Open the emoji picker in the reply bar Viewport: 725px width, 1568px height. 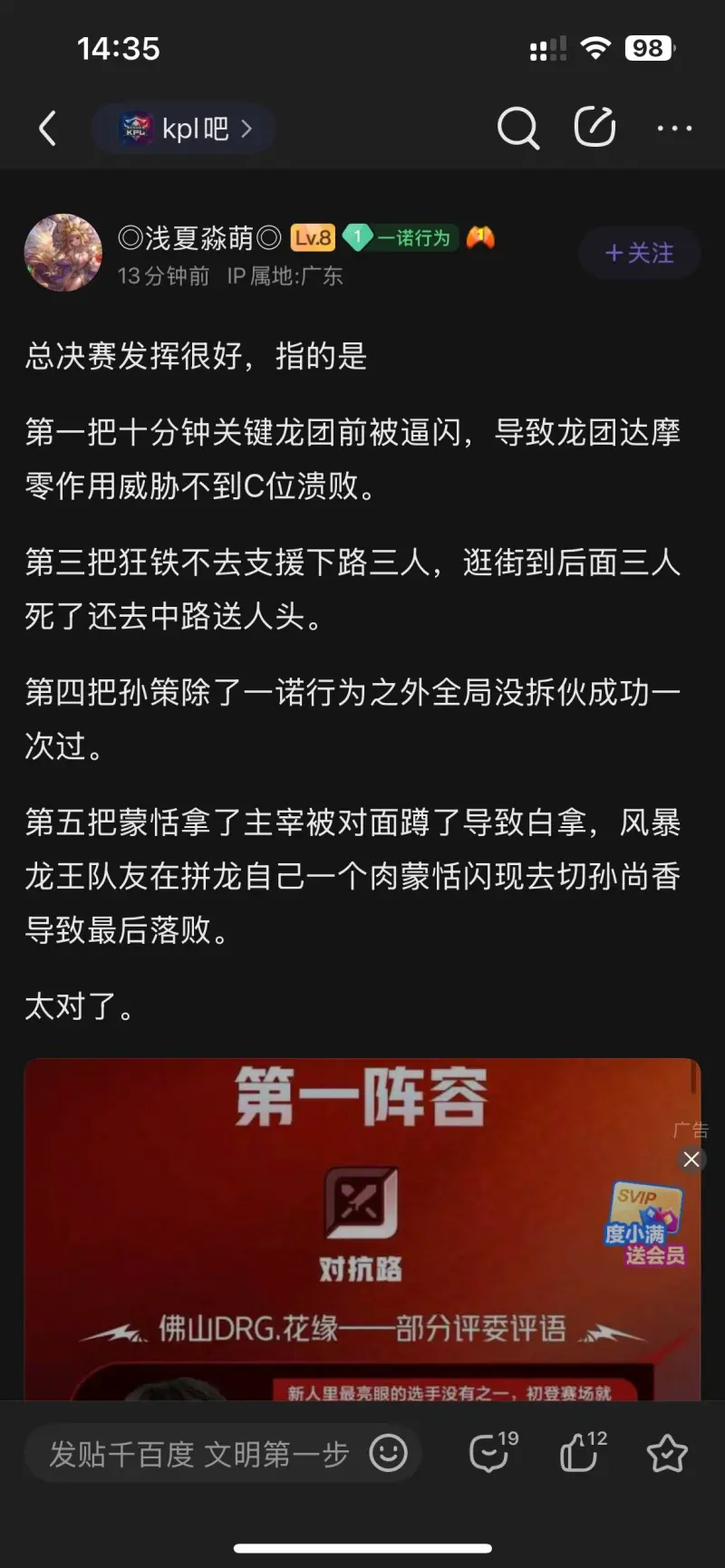click(388, 1454)
